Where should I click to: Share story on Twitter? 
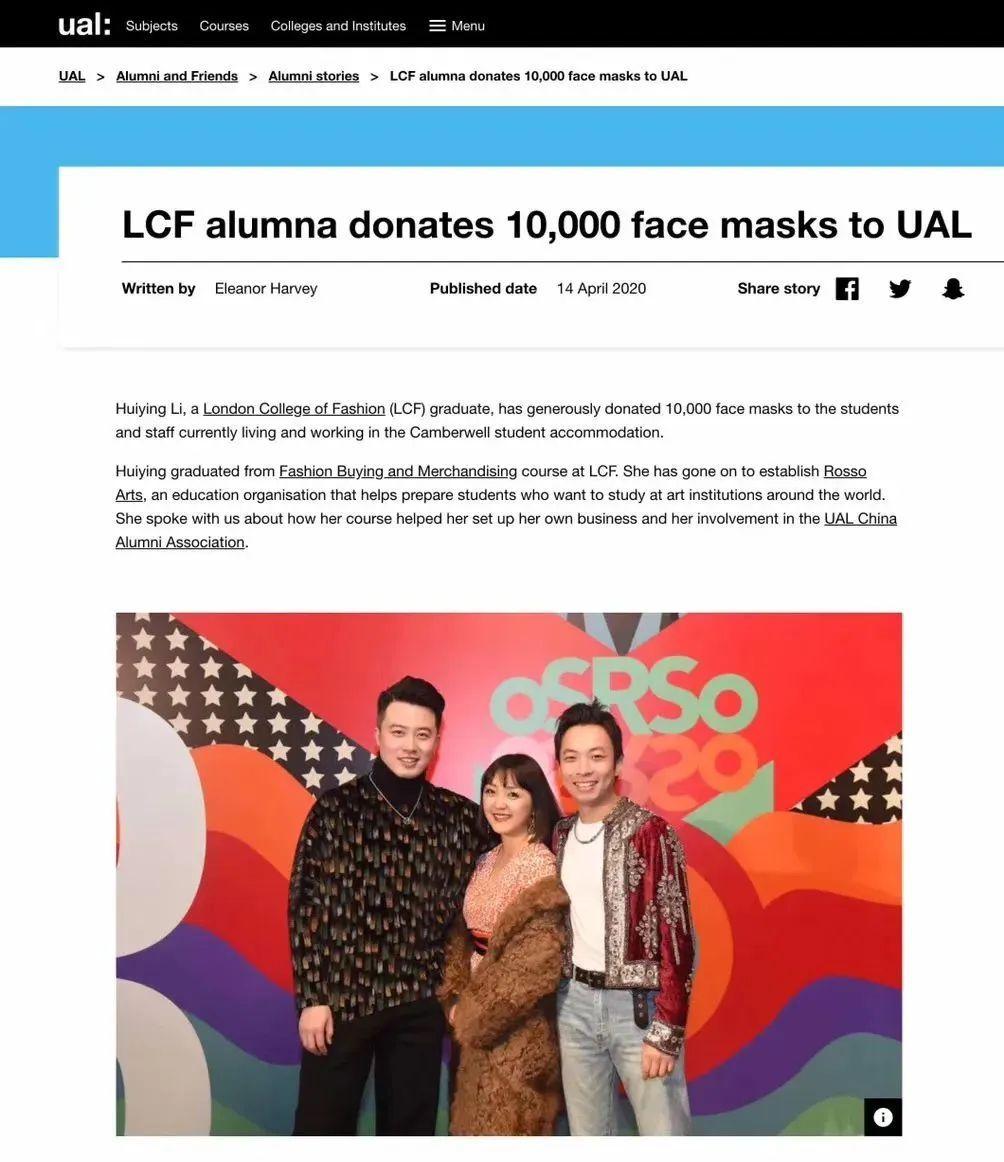click(x=900, y=289)
